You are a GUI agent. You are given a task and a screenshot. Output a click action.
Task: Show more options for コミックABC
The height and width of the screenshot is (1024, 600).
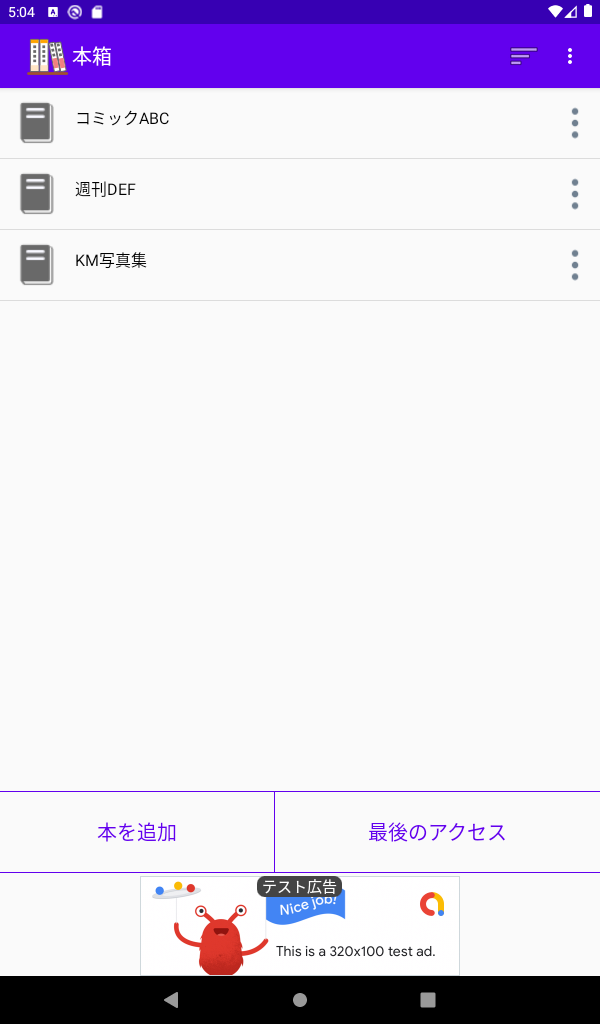pos(575,123)
